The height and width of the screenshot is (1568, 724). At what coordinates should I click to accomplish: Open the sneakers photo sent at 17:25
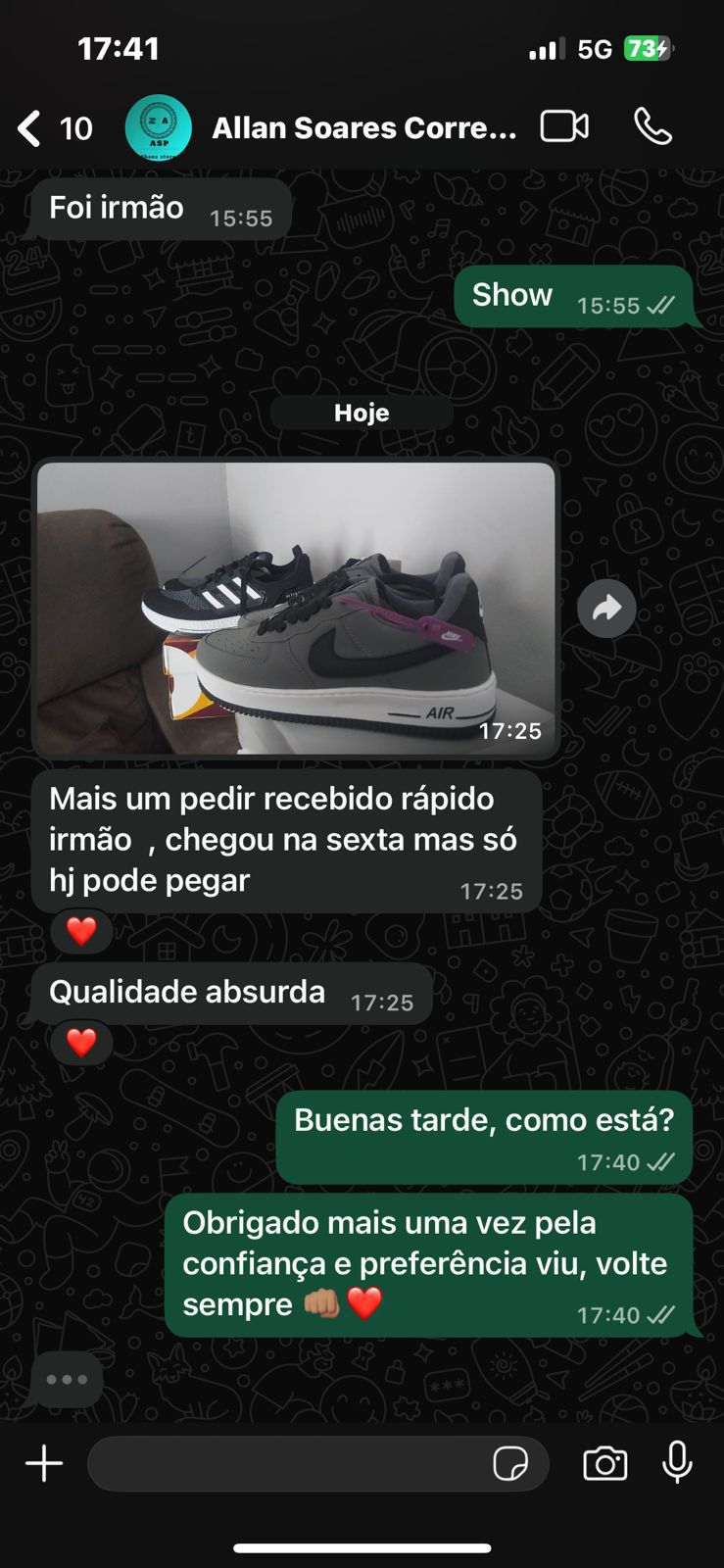296,608
